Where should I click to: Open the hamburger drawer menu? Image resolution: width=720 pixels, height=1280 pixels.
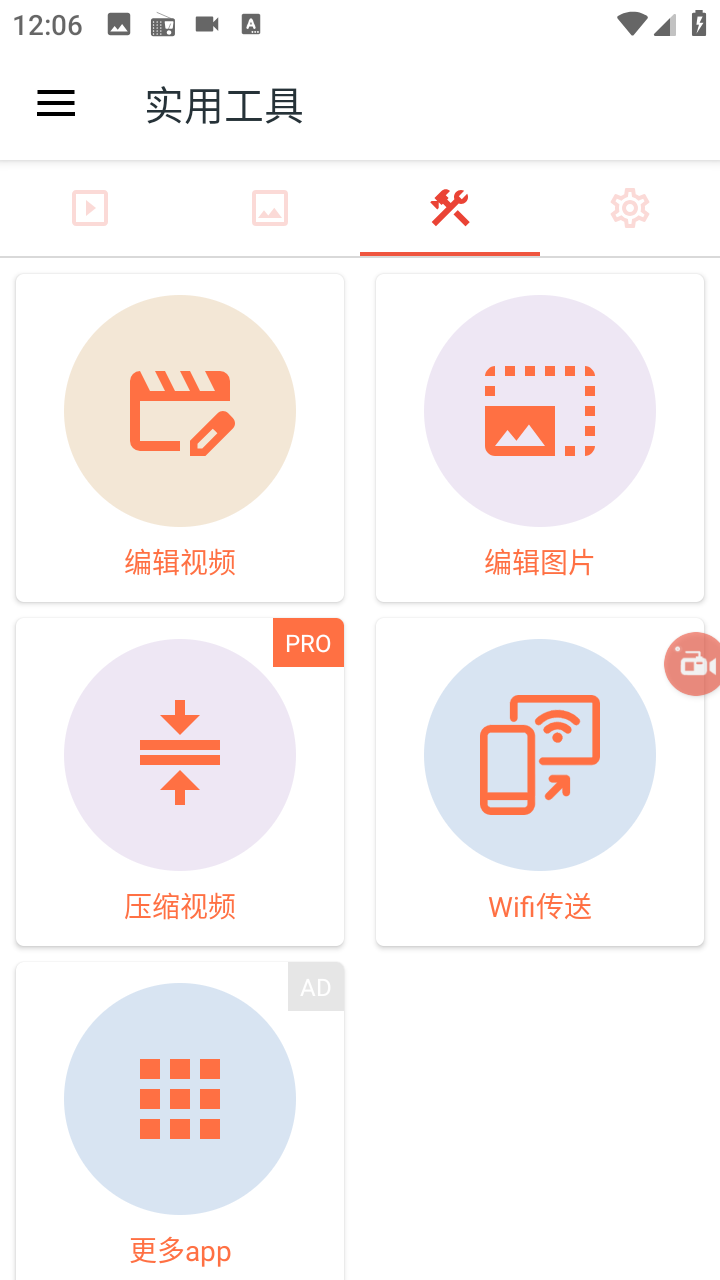tap(56, 104)
